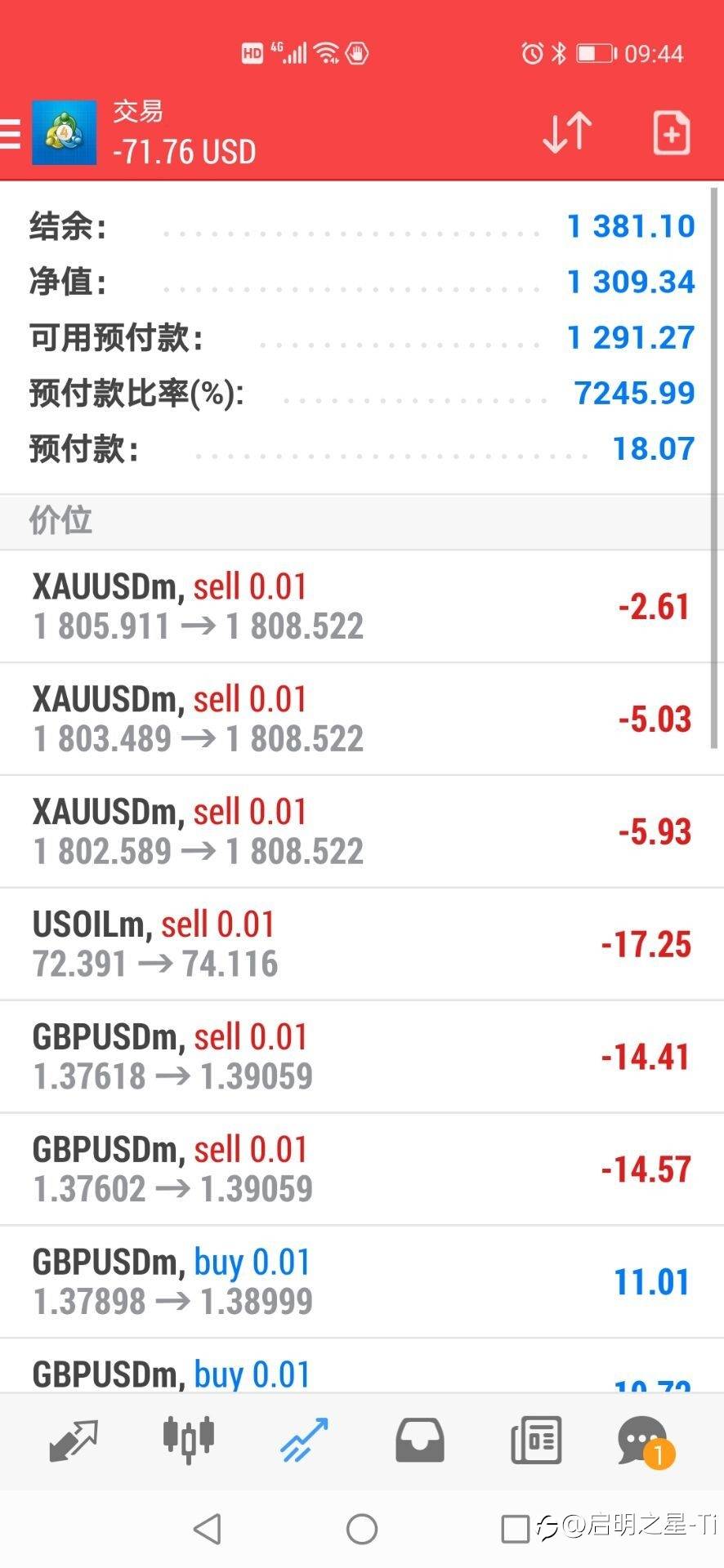Expand the GBPUSDm buy 0.01 profitable position
Screen dimensions: 724x1568
pos(362,1281)
